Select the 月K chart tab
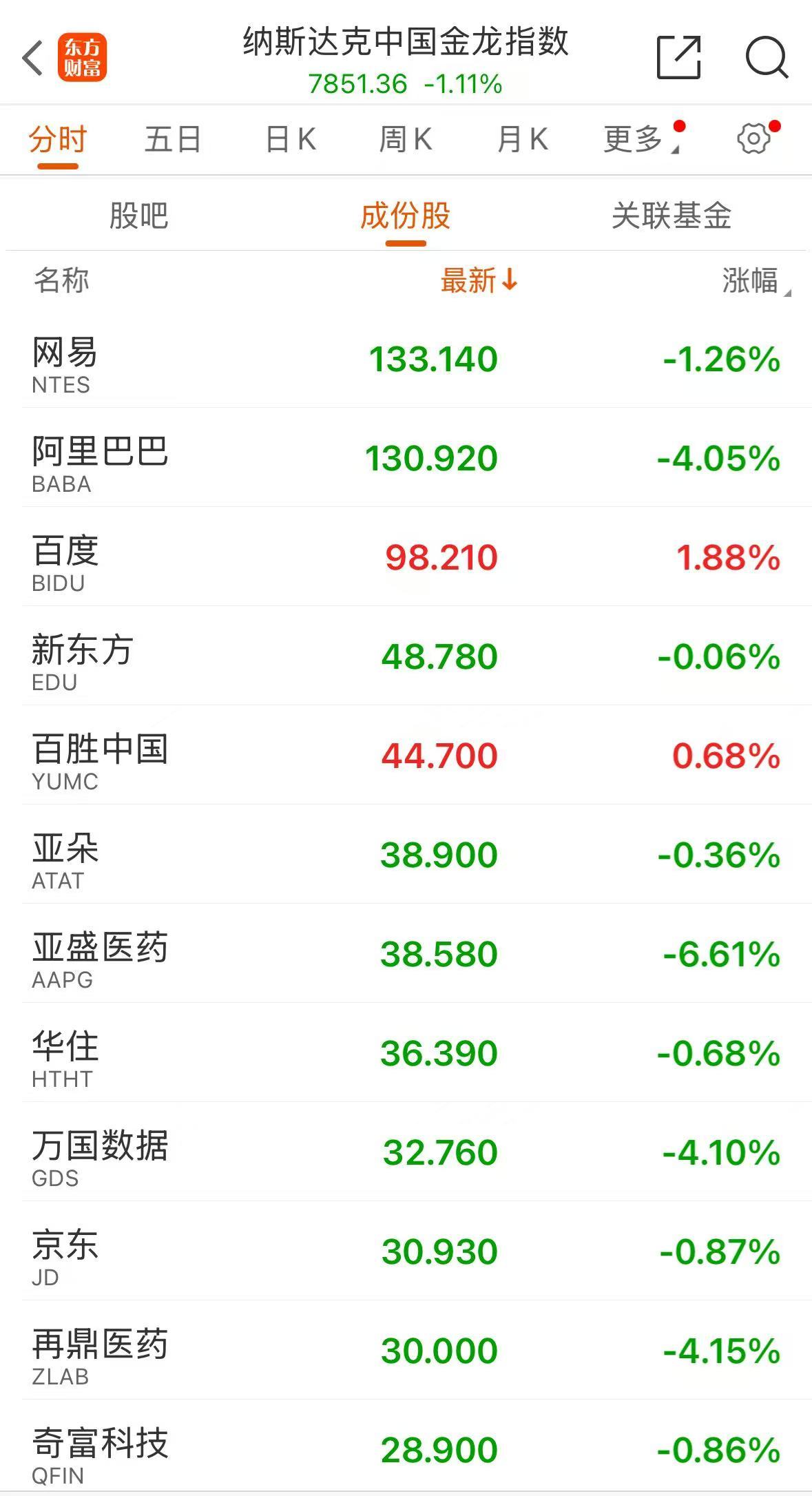Image resolution: width=812 pixels, height=1496 pixels. click(x=522, y=139)
